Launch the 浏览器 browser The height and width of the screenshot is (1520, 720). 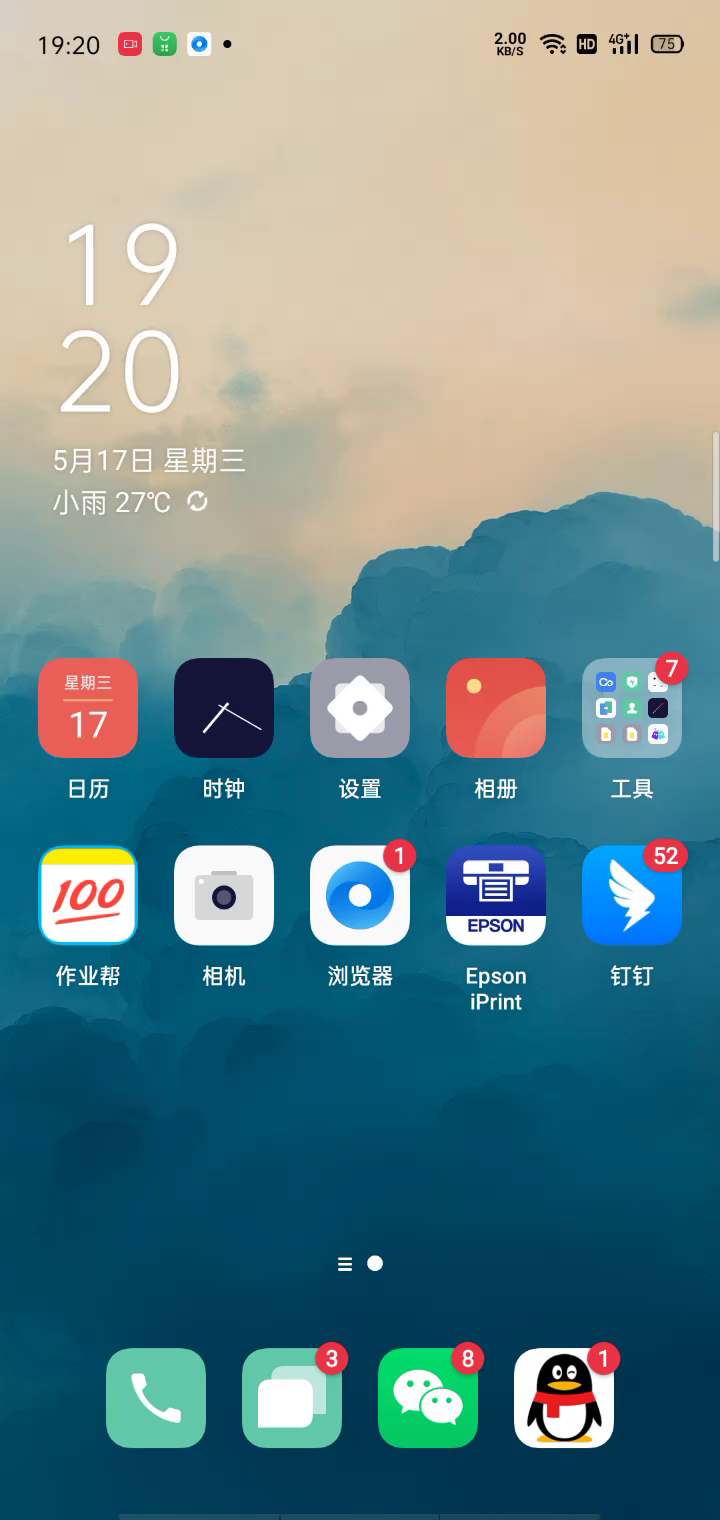[x=360, y=896]
